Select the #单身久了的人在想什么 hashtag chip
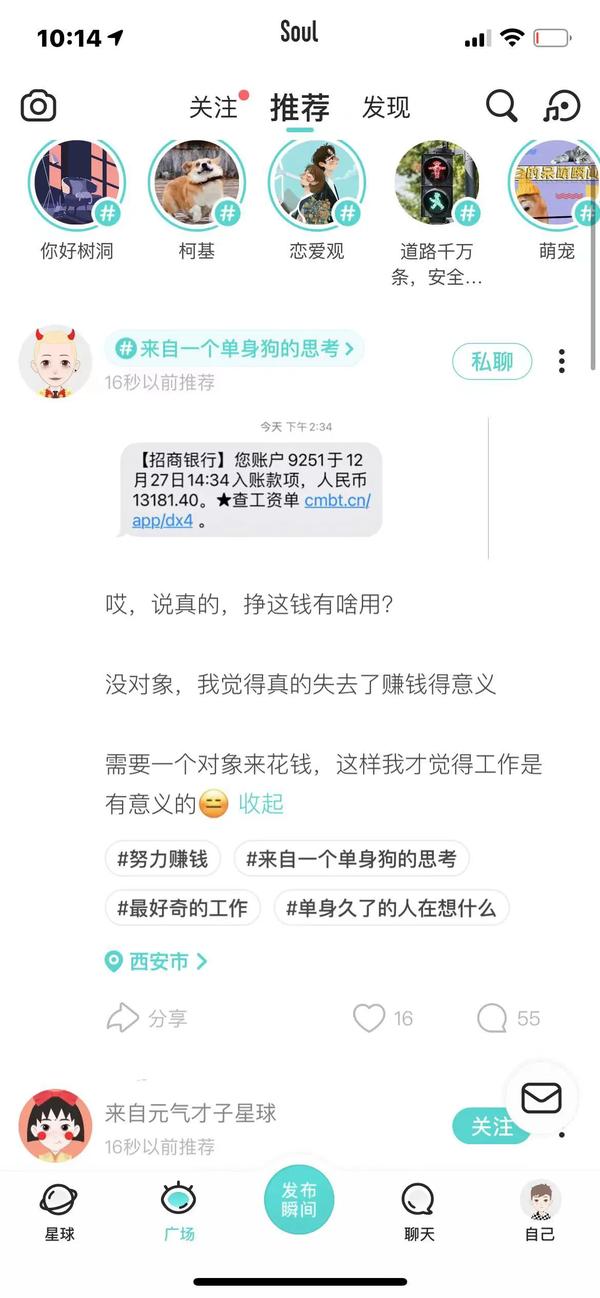This screenshot has width=600, height=1298. click(x=391, y=908)
